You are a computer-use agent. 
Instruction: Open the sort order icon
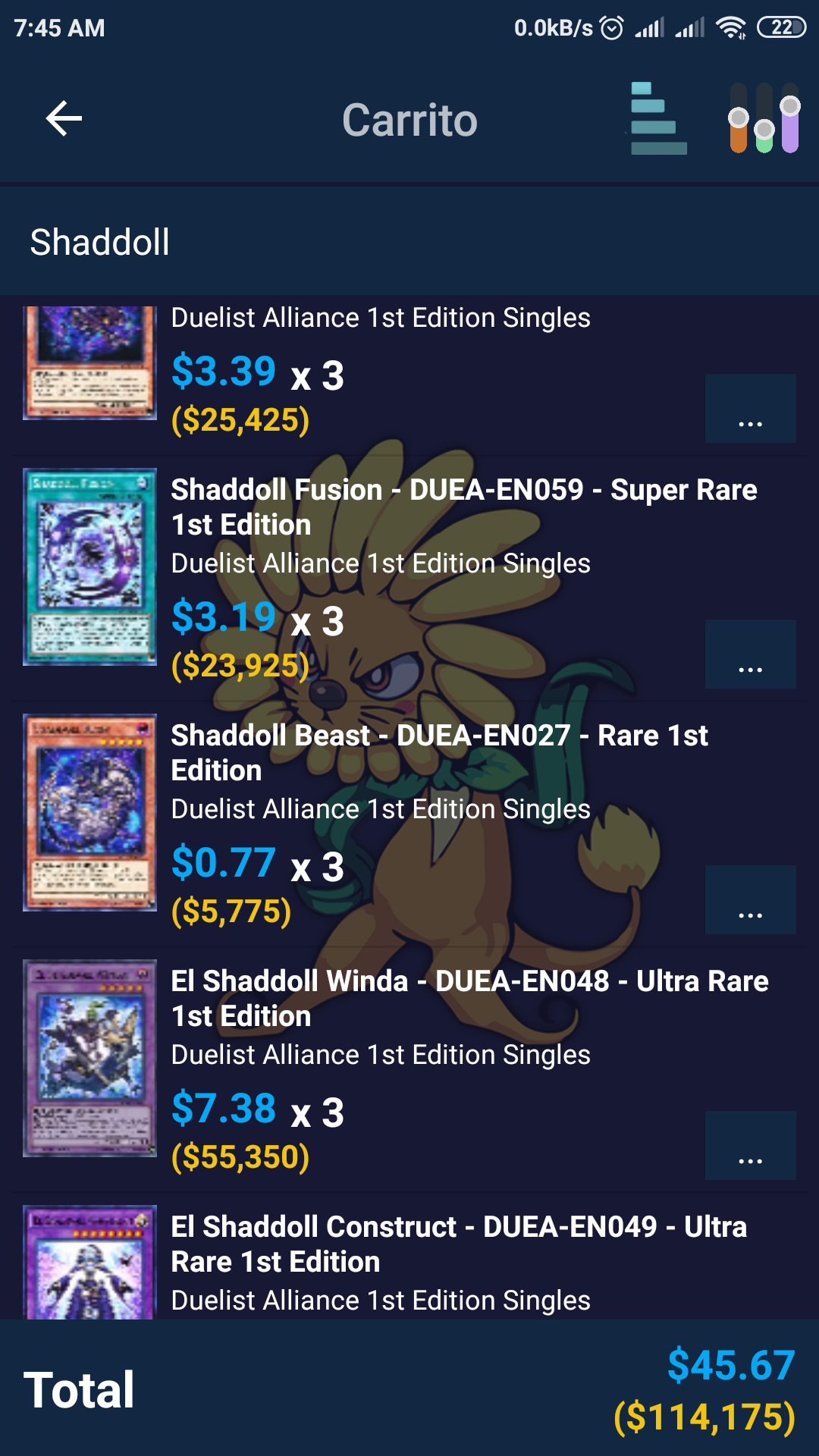pyautogui.click(x=658, y=119)
